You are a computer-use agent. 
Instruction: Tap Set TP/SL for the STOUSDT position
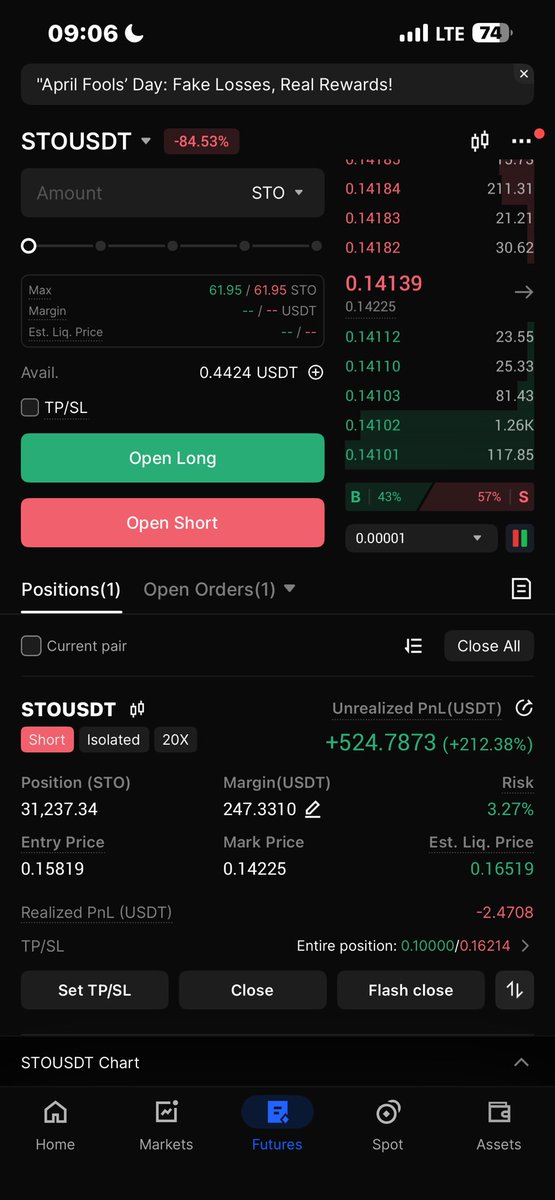tap(94, 990)
